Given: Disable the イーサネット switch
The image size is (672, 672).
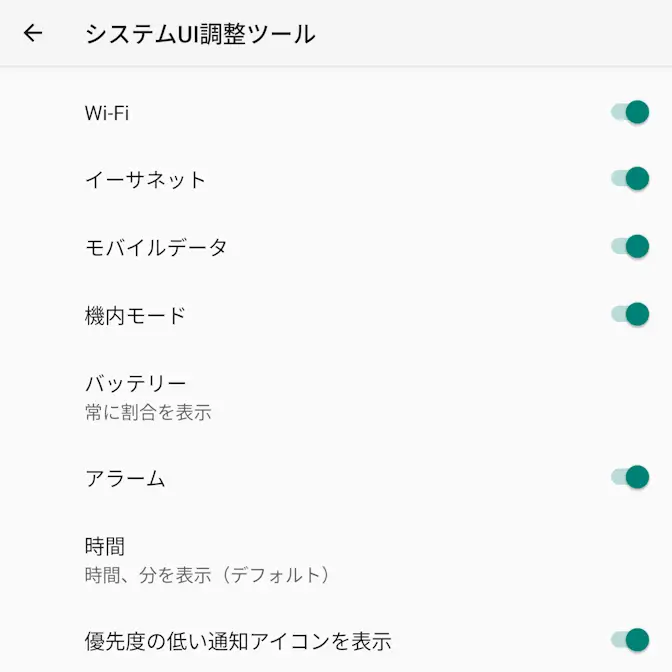Looking at the screenshot, I should [630, 179].
